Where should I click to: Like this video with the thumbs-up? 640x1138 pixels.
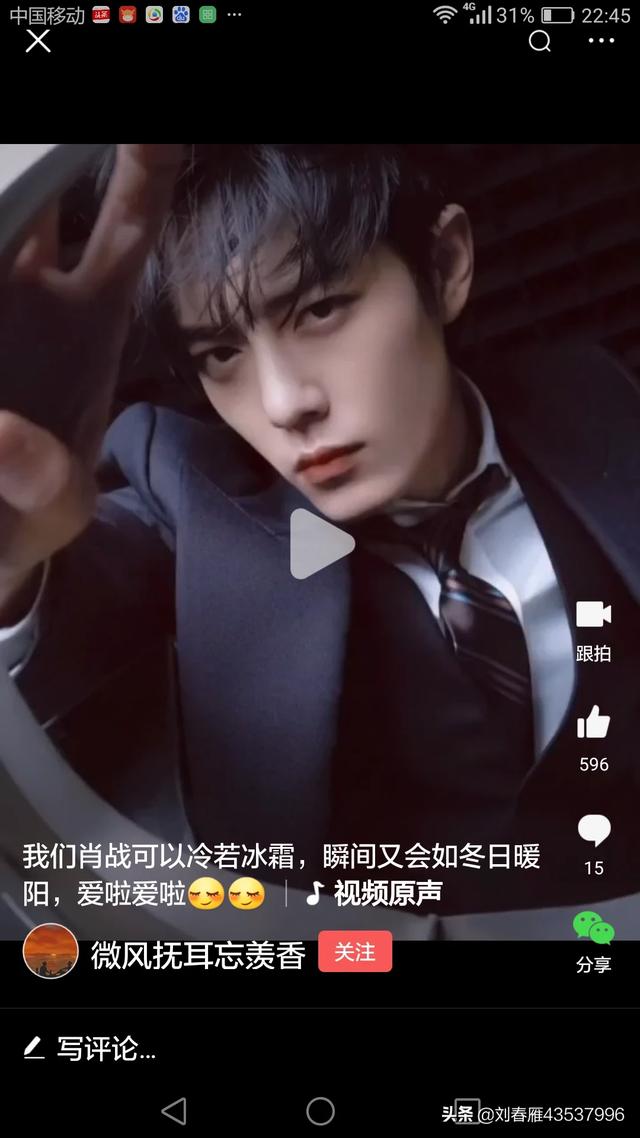(x=594, y=721)
